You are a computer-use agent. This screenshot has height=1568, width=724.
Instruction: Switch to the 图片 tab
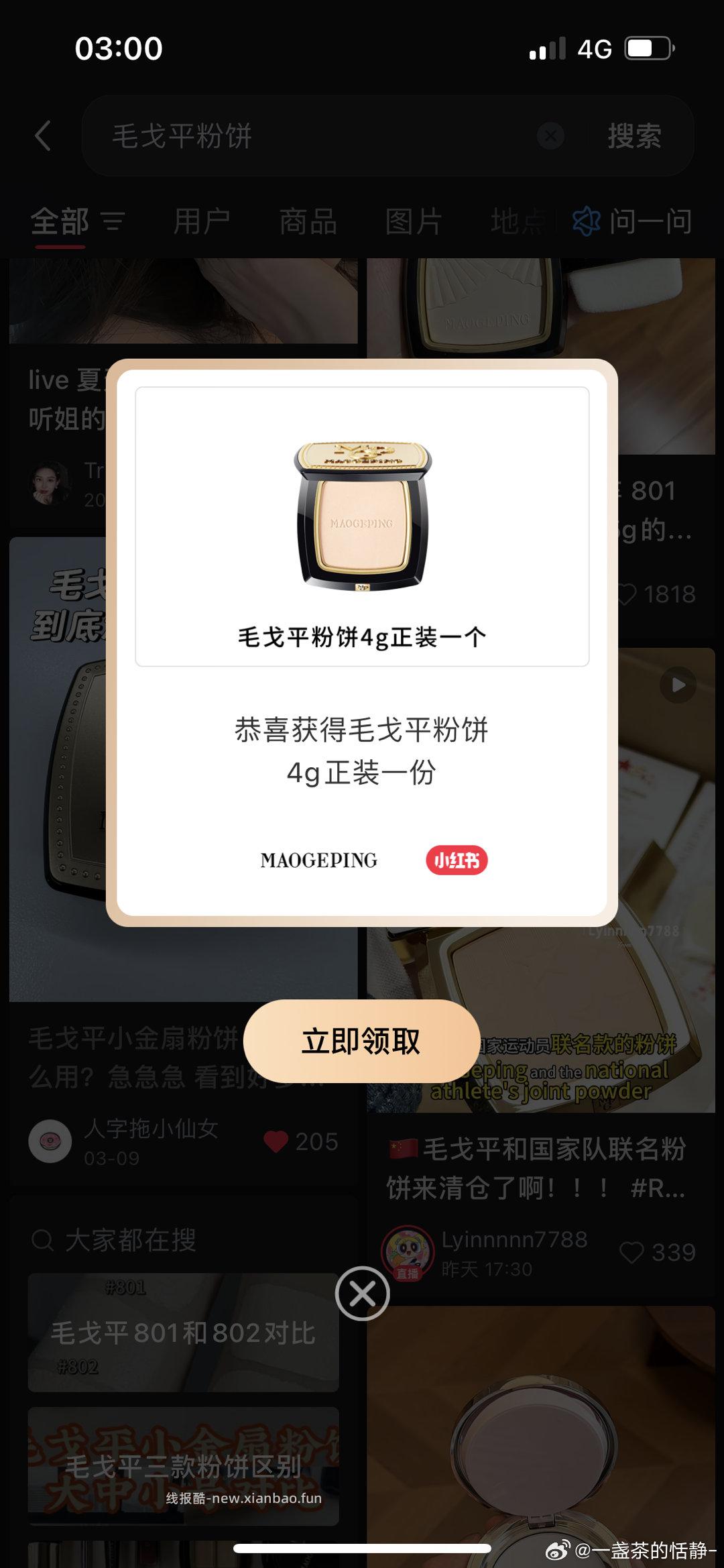coord(413,223)
